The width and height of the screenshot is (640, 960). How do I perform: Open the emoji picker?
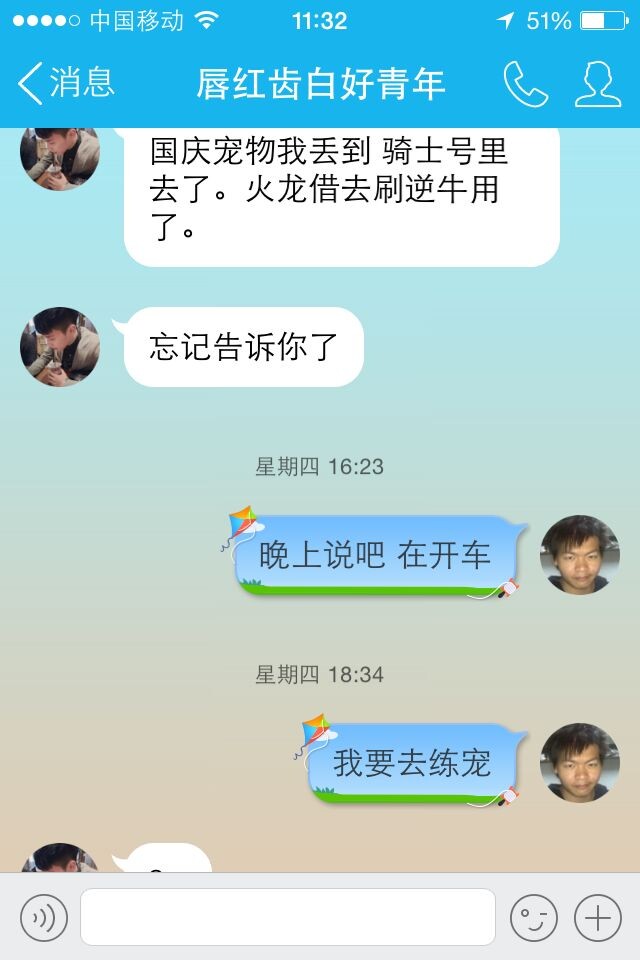click(534, 917)
